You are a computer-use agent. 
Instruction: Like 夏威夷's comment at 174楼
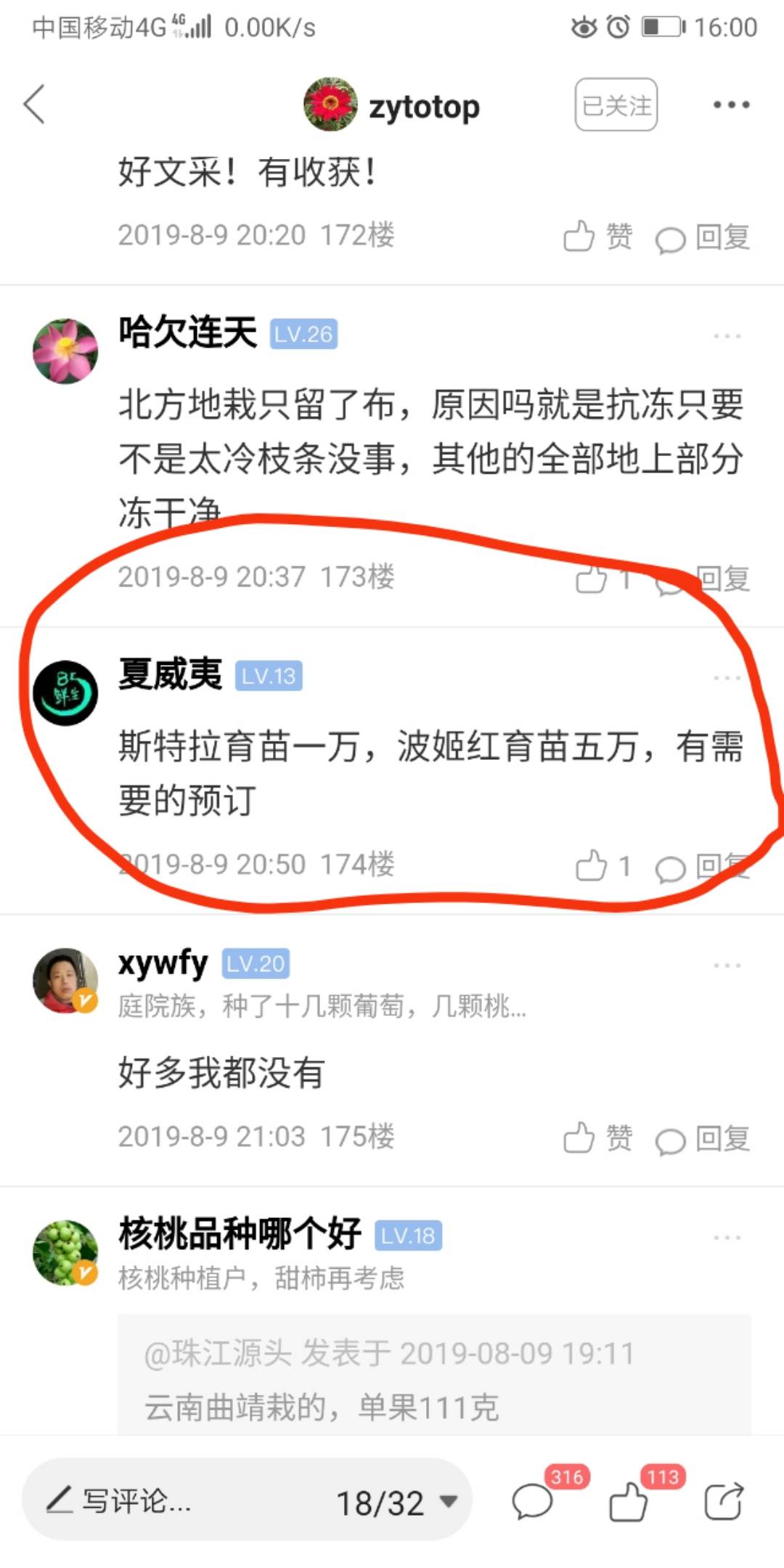[603, 865]
